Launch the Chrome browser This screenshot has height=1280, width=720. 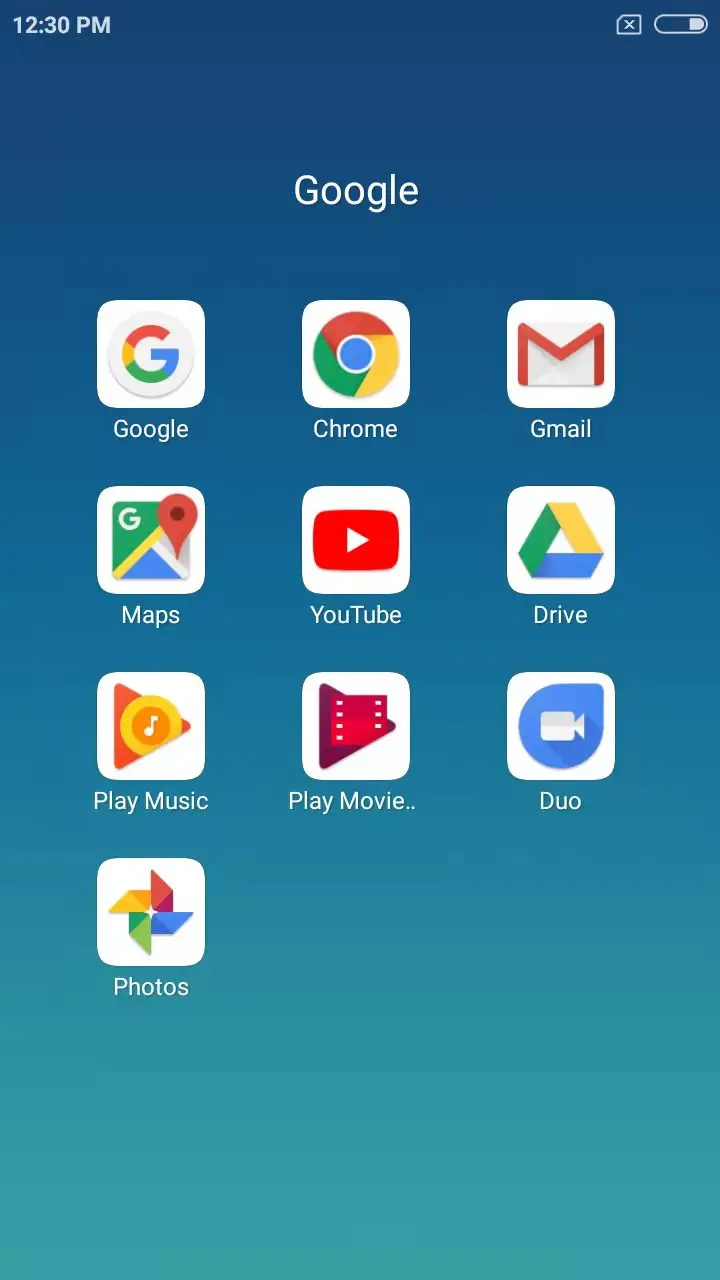point(356,354)
